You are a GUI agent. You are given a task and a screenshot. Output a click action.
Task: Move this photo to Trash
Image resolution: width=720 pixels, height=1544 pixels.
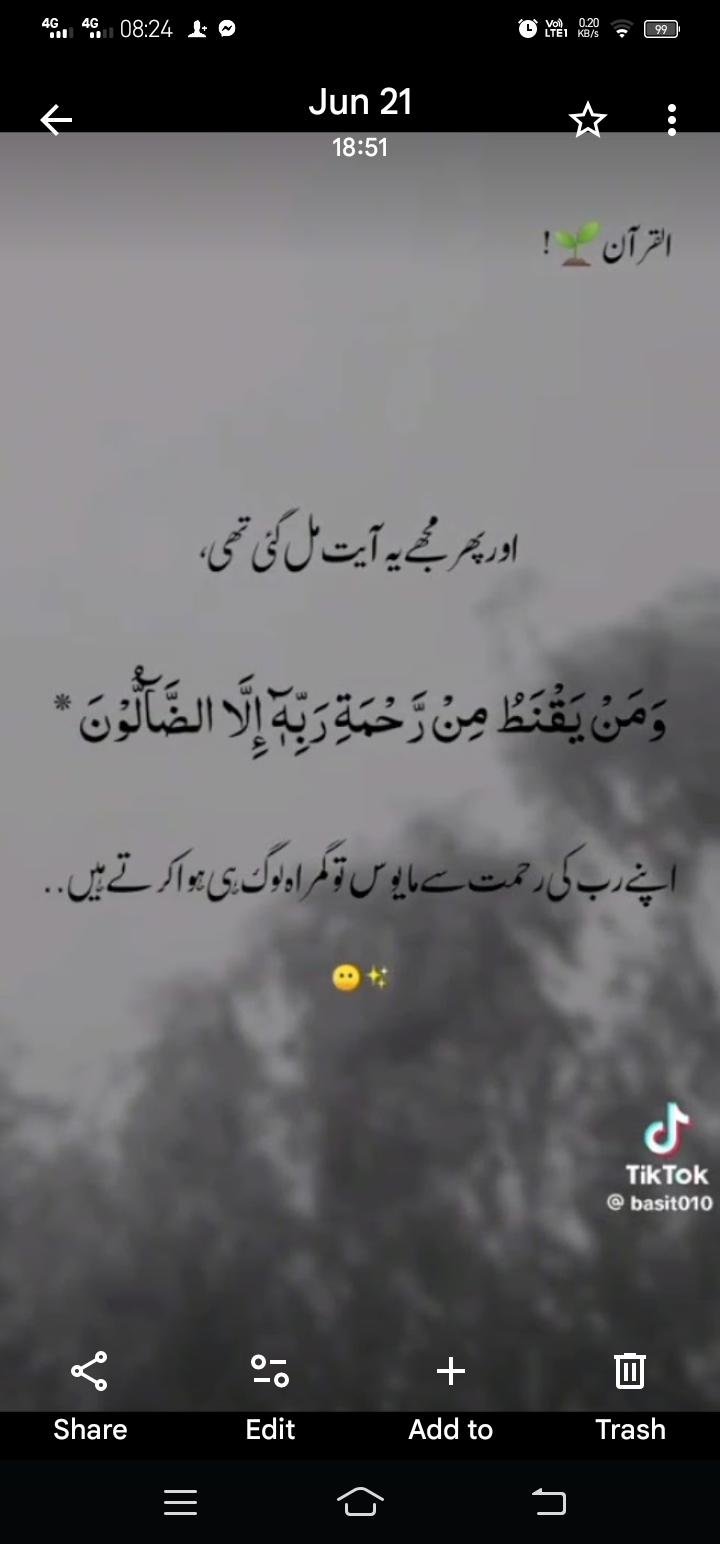tap(630, 1392)
